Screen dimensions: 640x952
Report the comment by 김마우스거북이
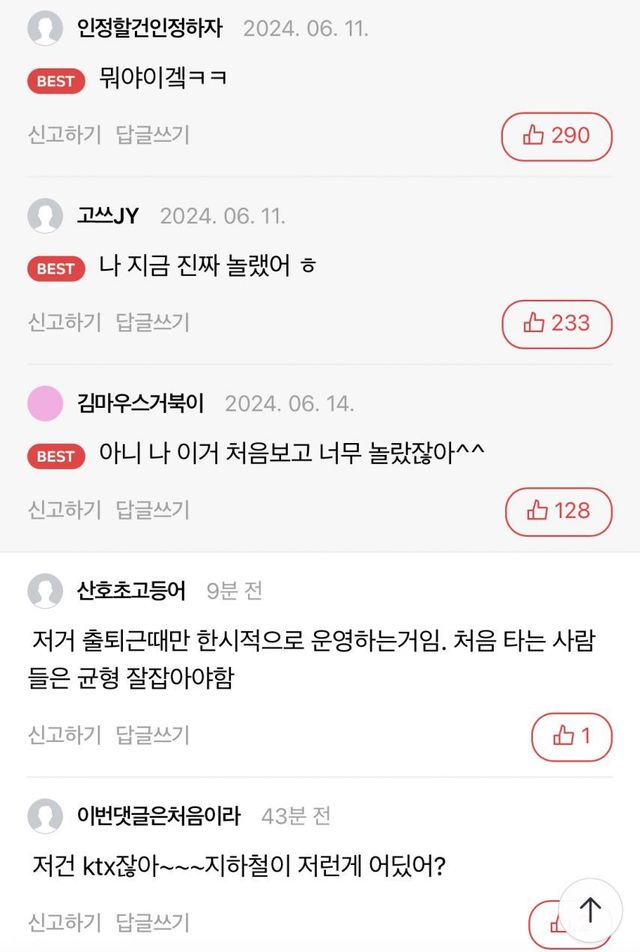(x=65, y=510)
